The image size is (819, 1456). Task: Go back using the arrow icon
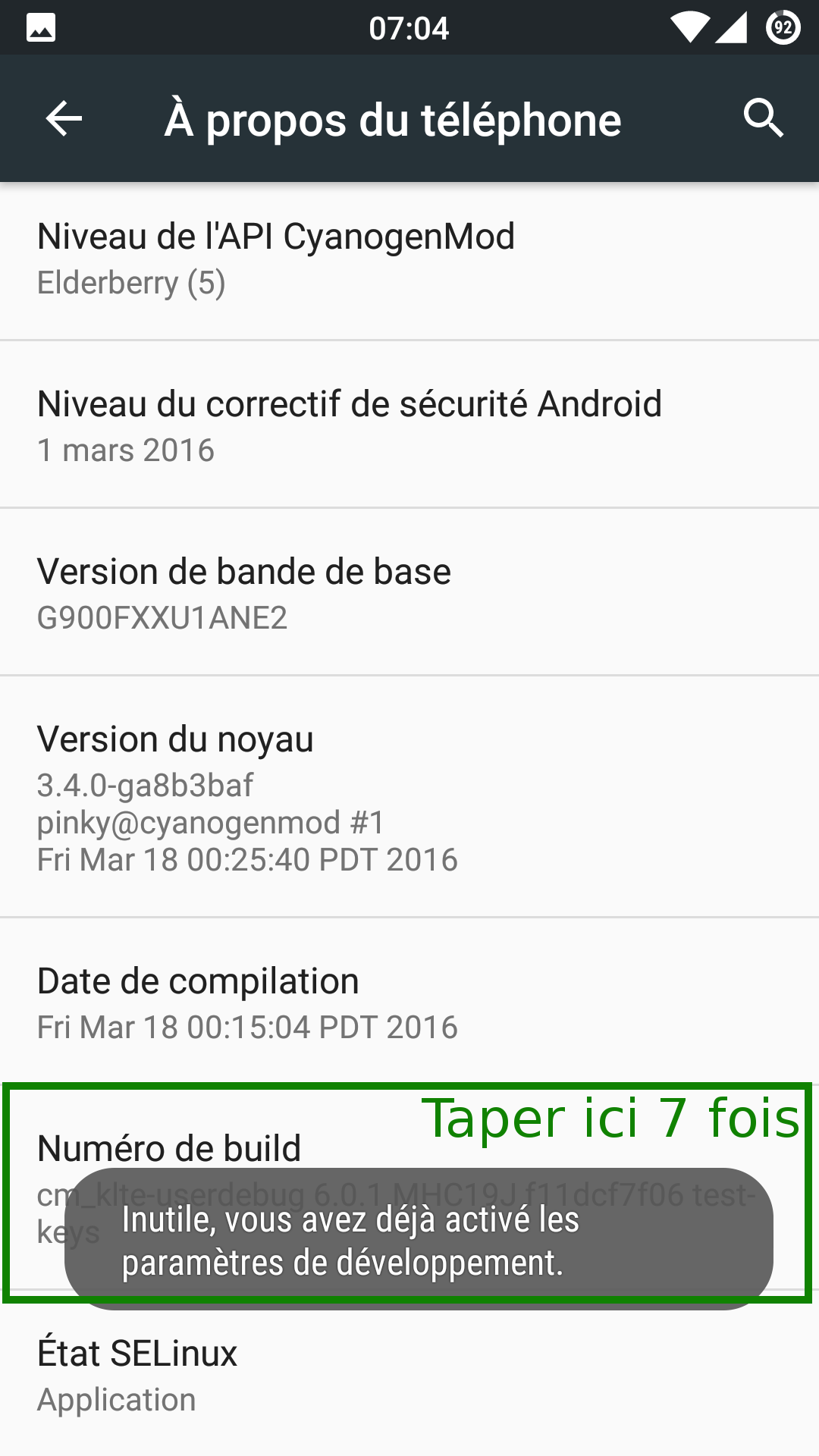(64, 119)
